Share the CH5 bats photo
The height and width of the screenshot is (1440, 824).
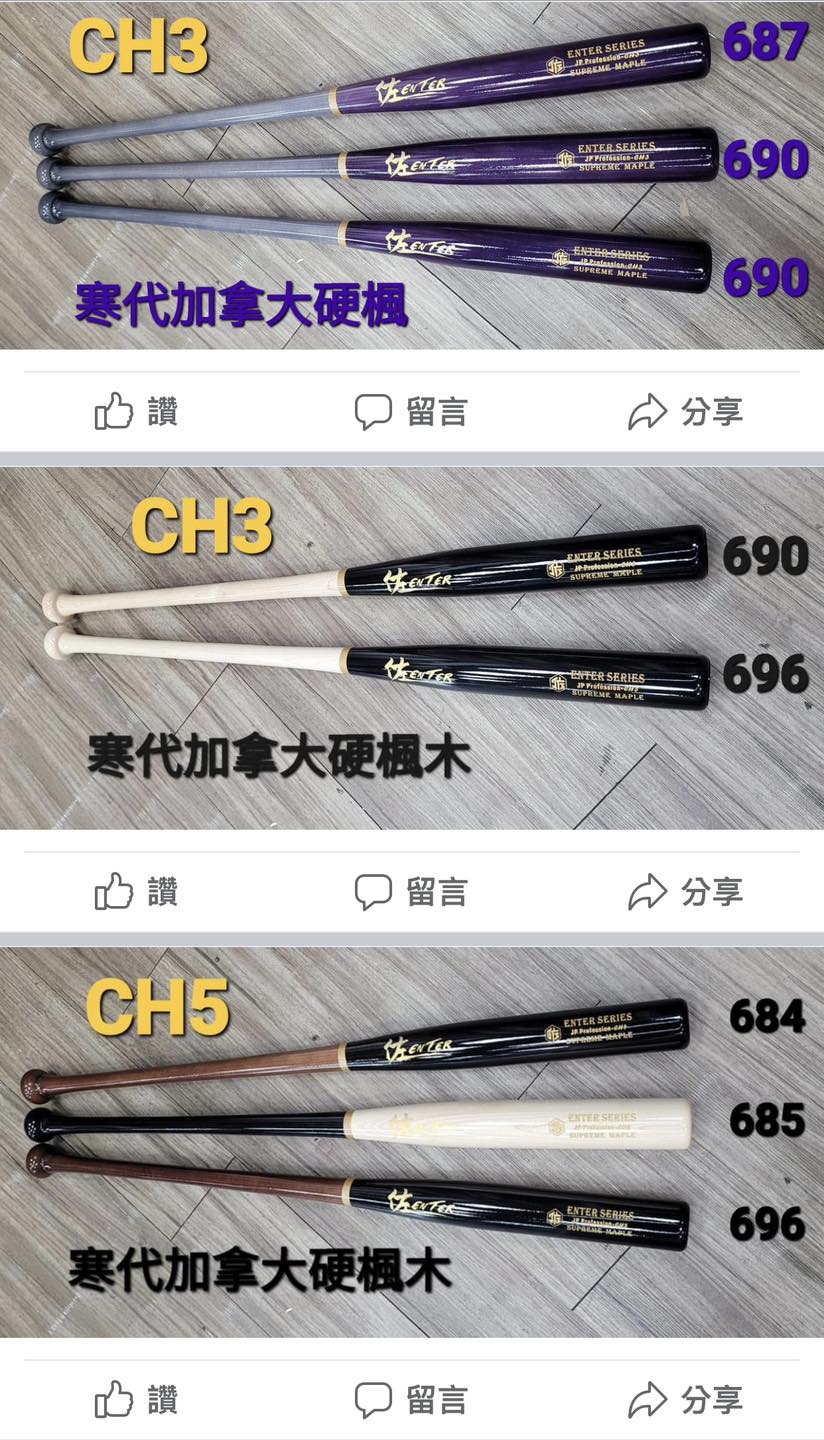(x=686, y=1399)
